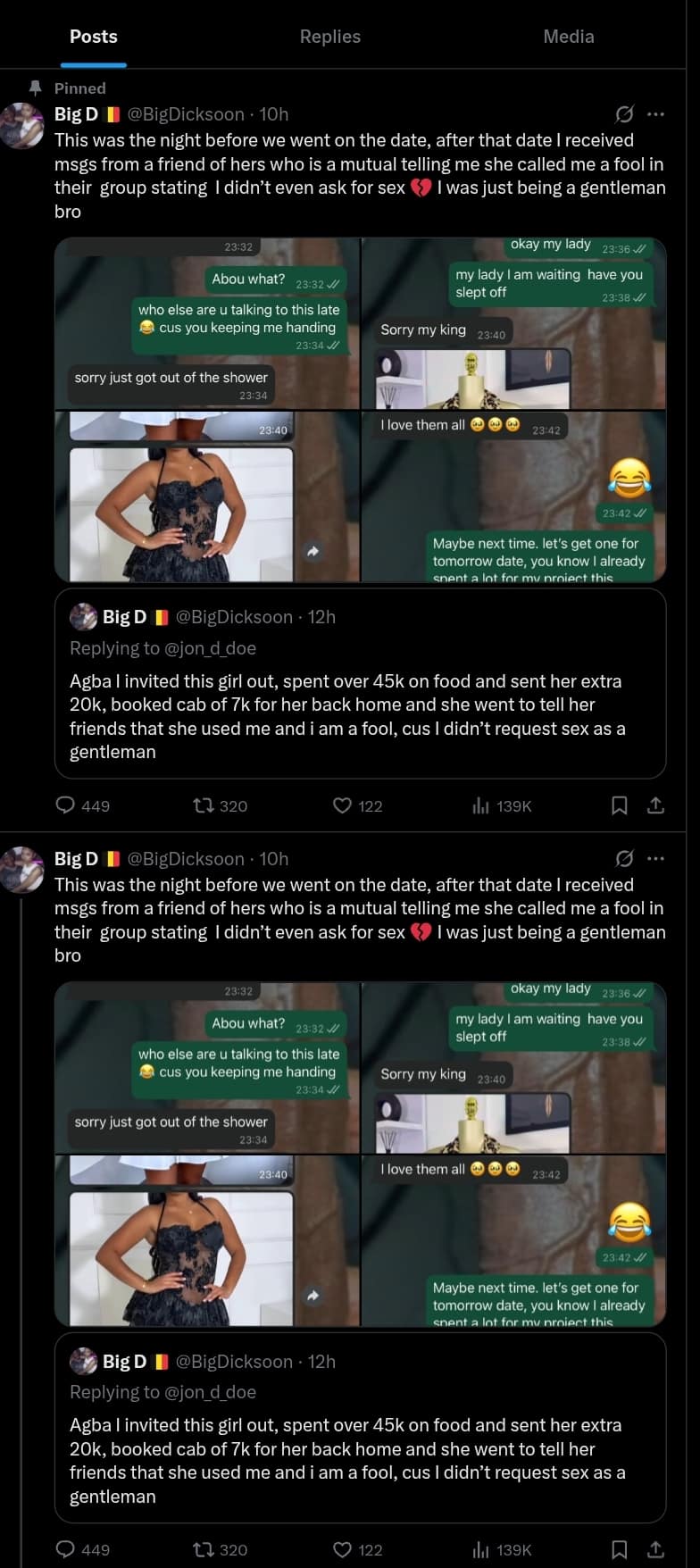Viewport: 700px width, 1568px height.
Task: Open Big D's avatar on the pinned post
Action: [22, 126]
